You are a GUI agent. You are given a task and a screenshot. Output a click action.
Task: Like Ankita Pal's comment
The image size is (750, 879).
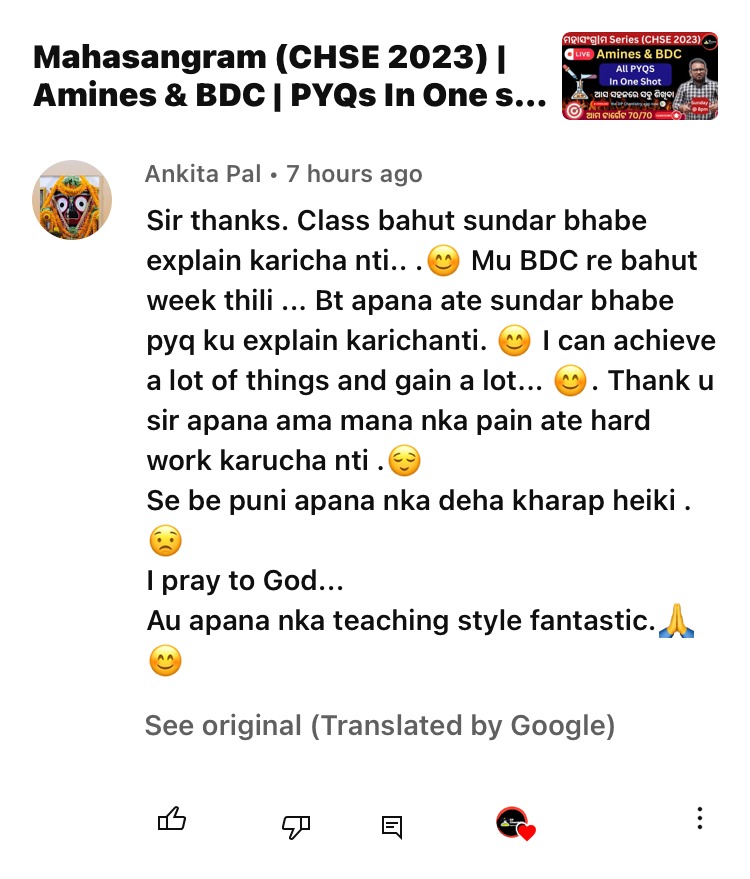172,821
